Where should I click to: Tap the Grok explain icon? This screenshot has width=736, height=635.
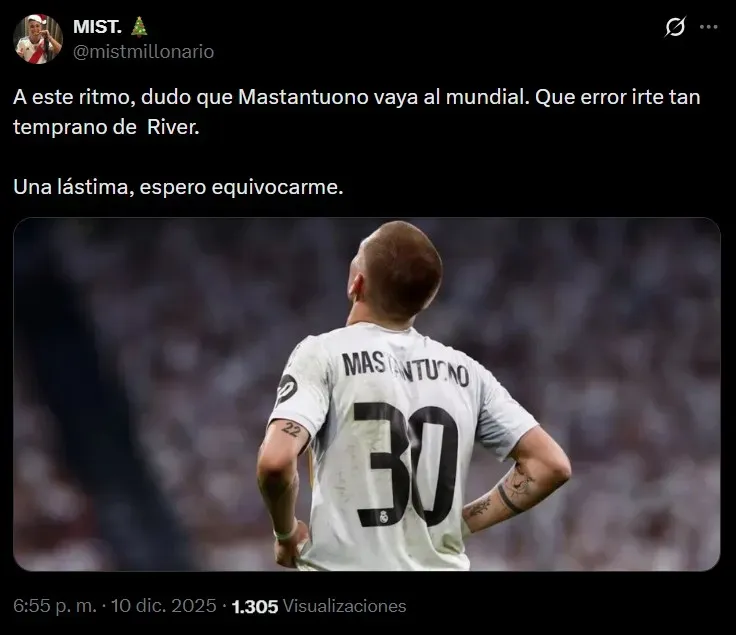[x=675, y=27]
